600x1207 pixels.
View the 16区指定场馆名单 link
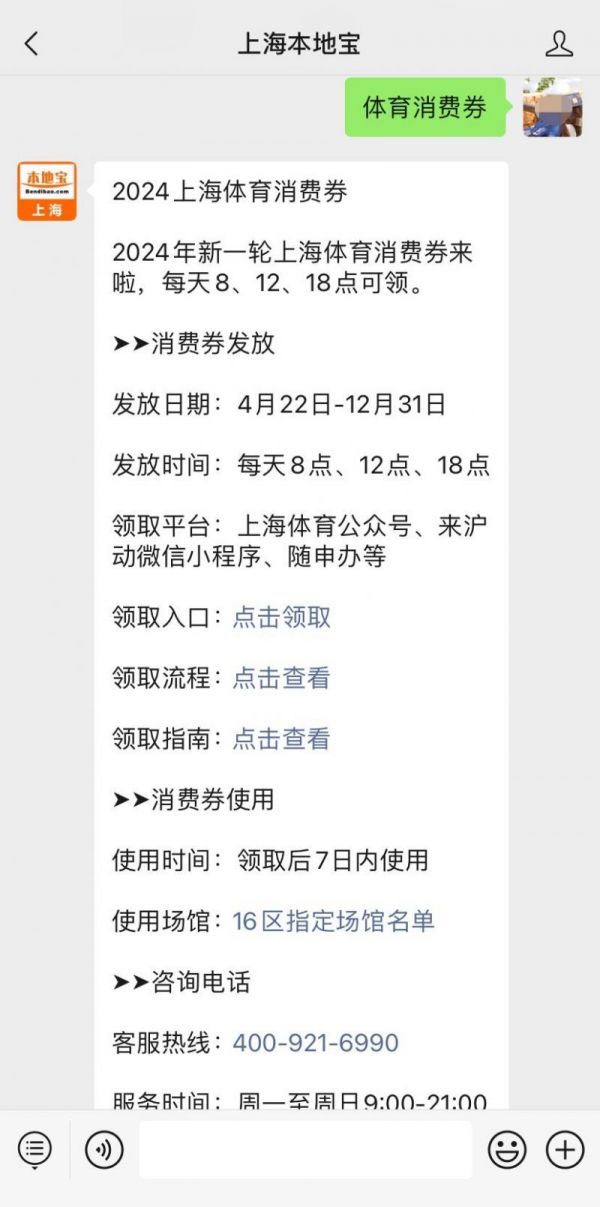334,921
